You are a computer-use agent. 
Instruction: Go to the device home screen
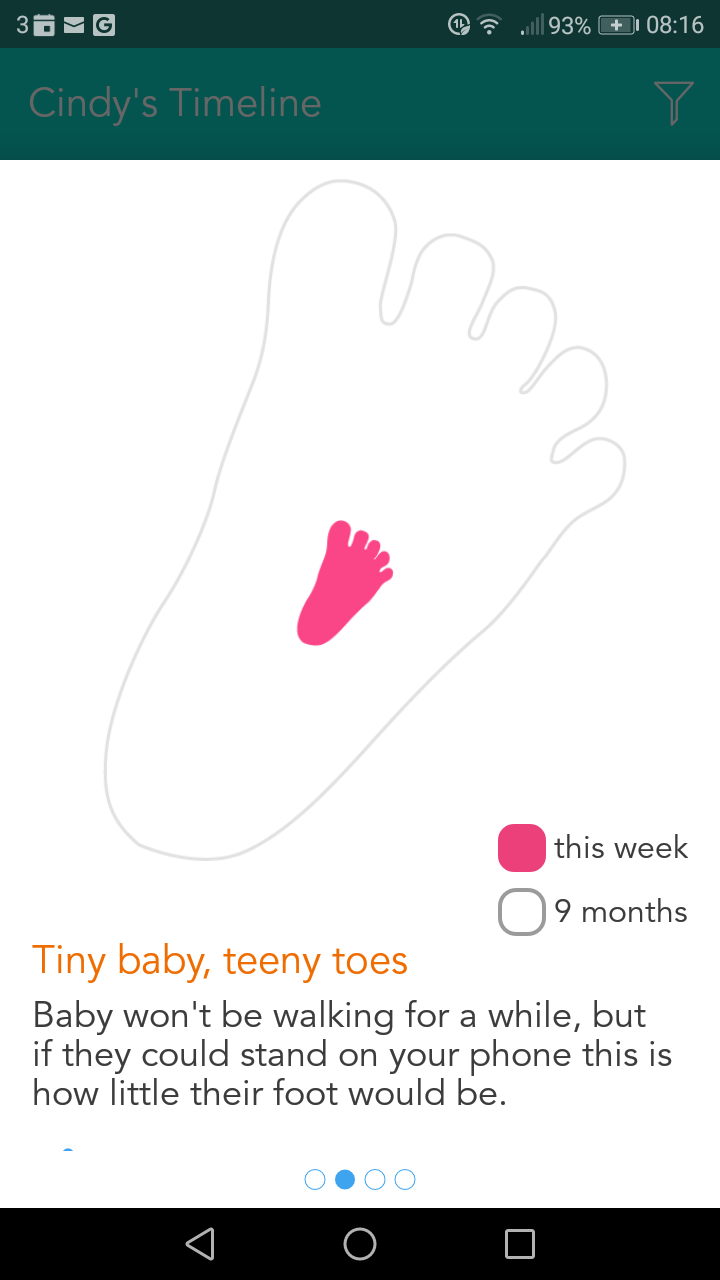click(x=360, y=1244)
